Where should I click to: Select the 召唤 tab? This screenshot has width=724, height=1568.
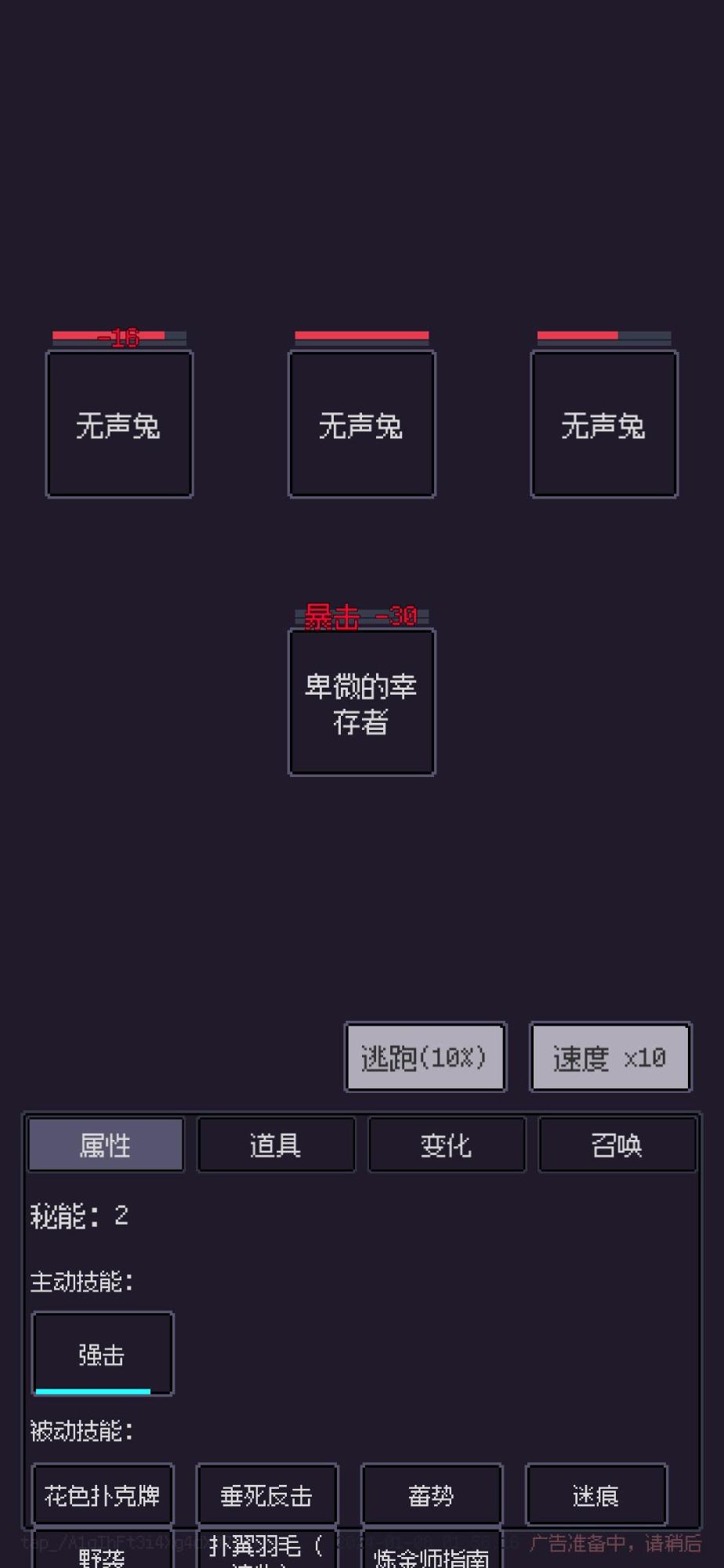click(617, 1145)
